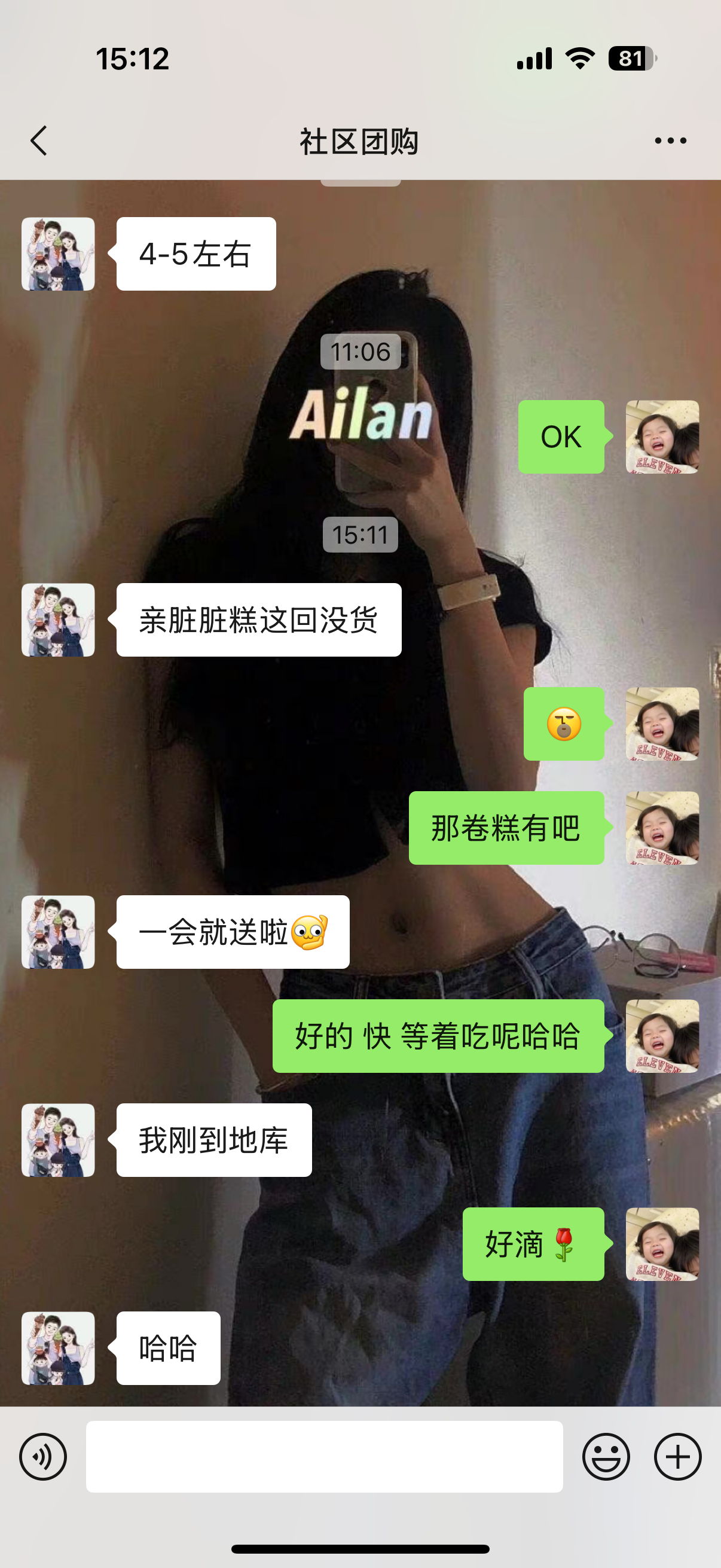Tap avatar beside 那卷糕有吧 message
Viewport: 721px width, 1568px height.
662,827
